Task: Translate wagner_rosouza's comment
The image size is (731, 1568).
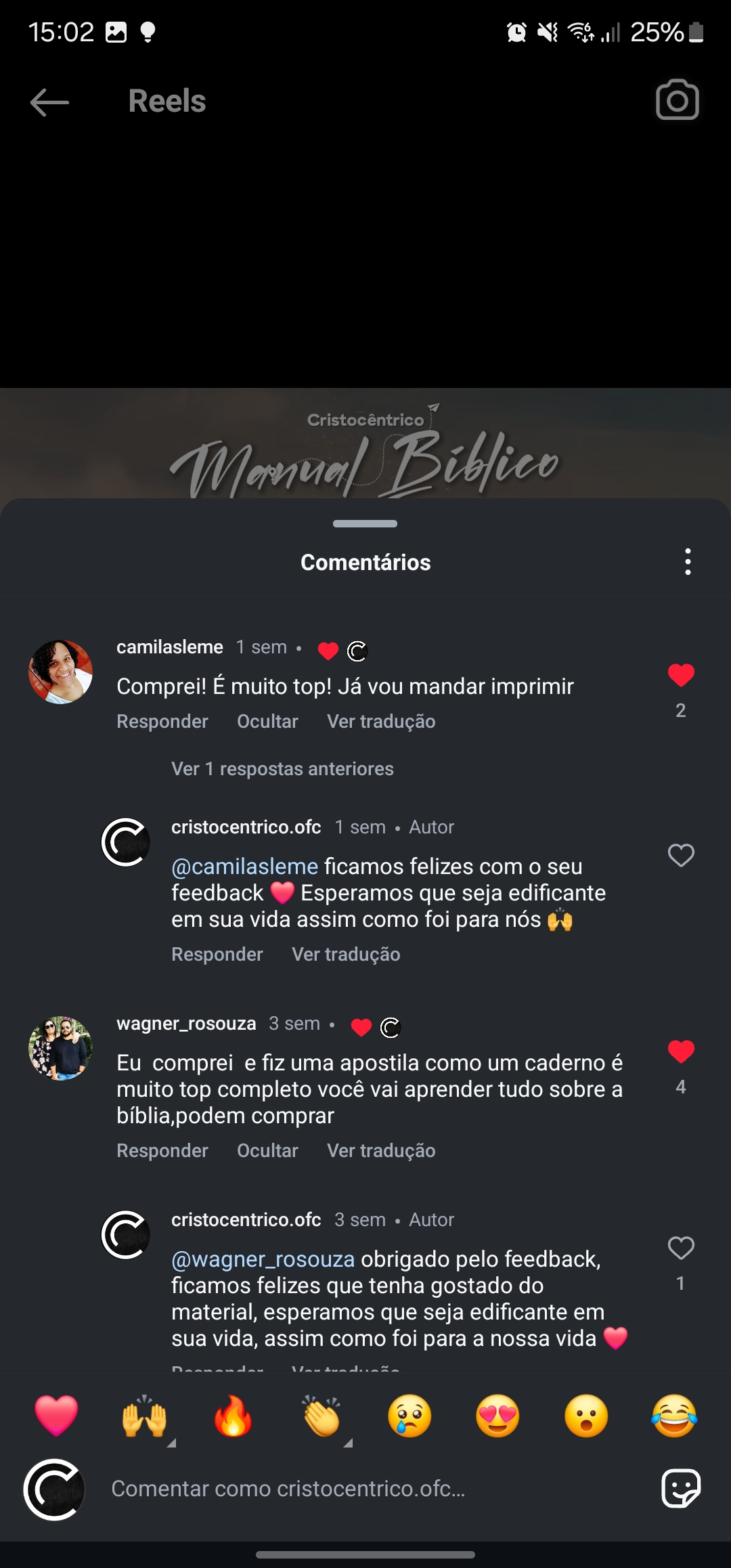Action: click(381, 1151)
